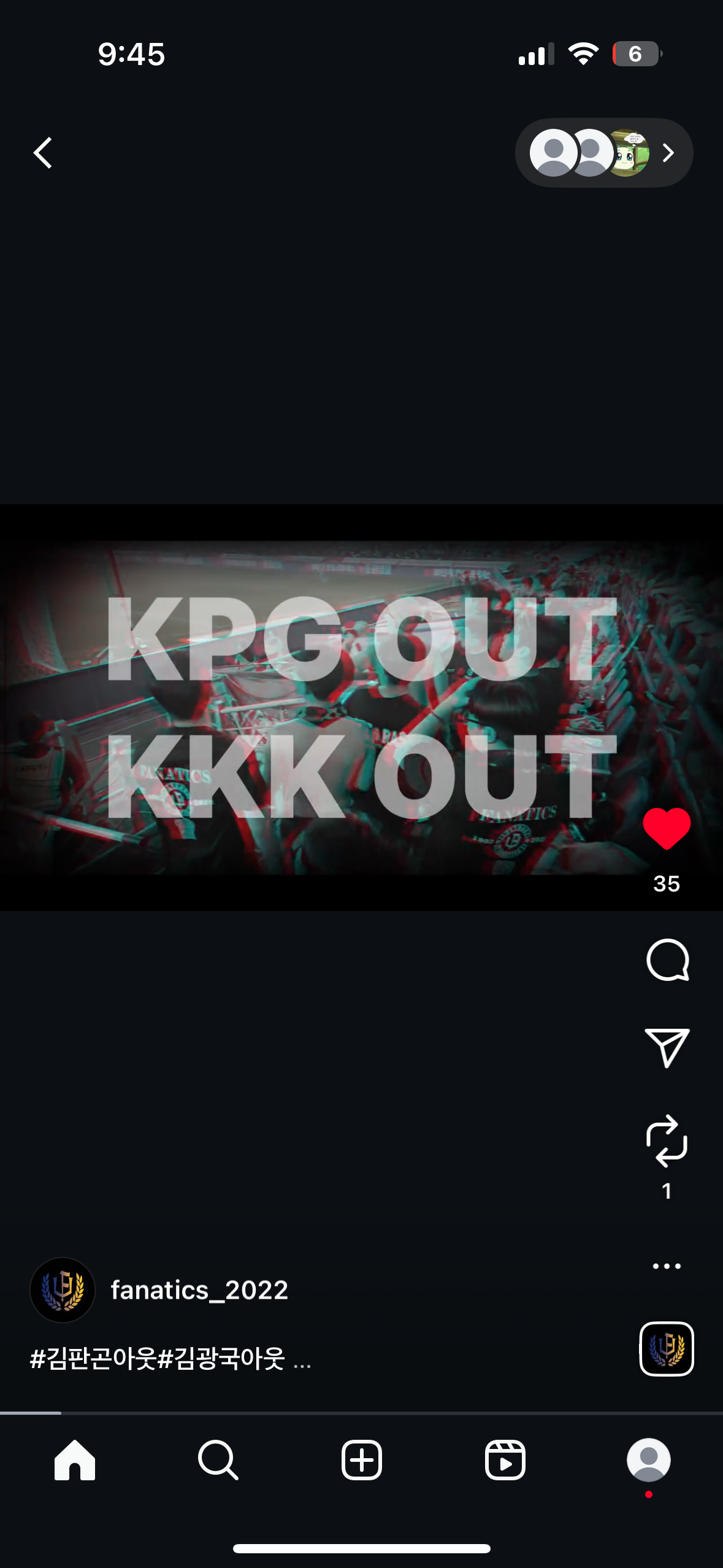Switch to the Reels tab
723x1568 pixels.
505,1460
